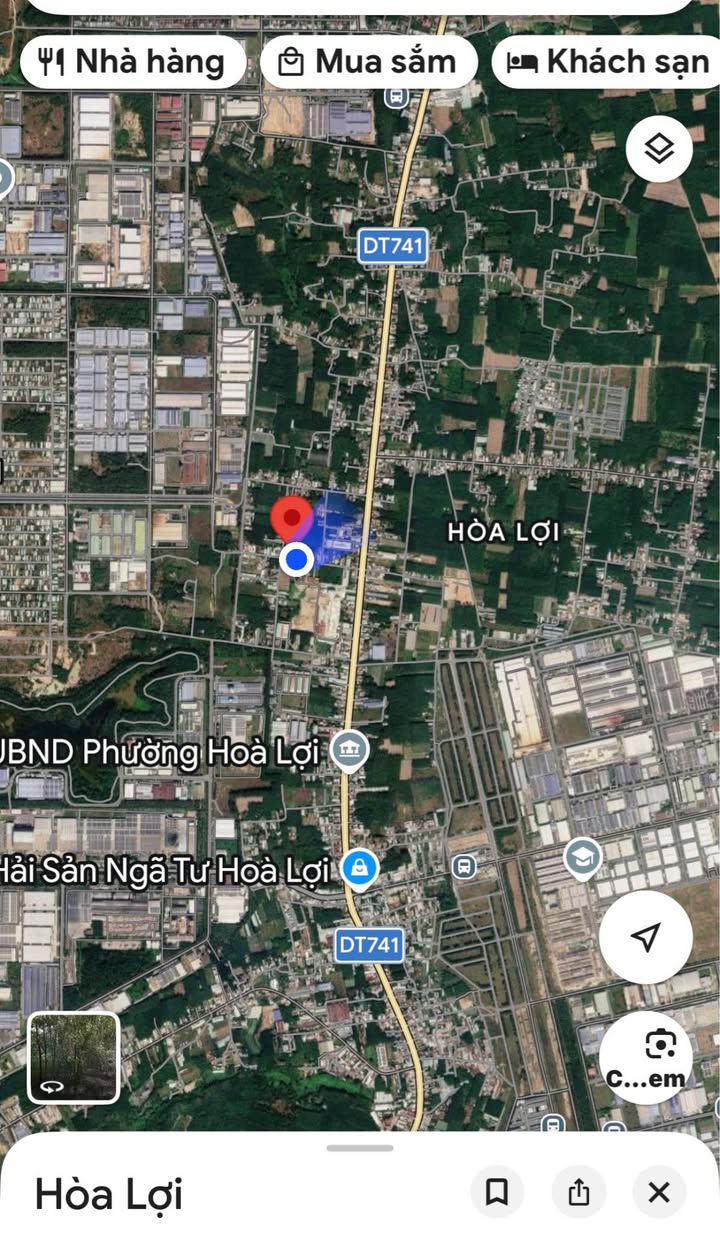Open Hải Sản Ngã Tư Hoà Lợi marker
This screenshot has height=1233, width=720.
tap(359, 868)
